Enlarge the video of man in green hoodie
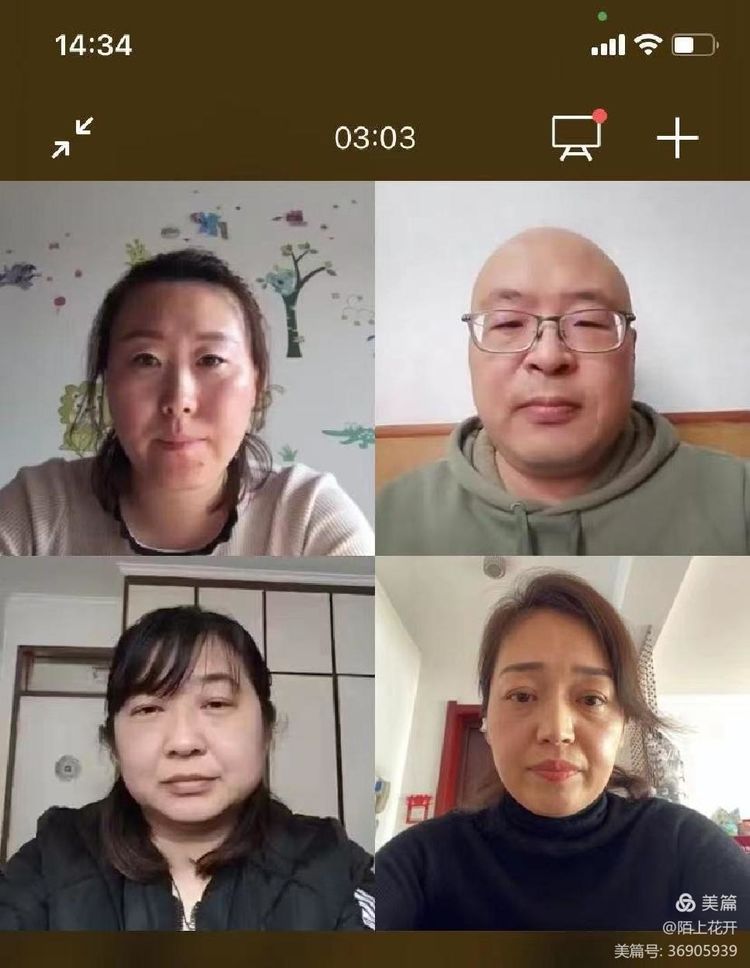The image size is (750, 968). pyautogui.click(x=562, y=368)
